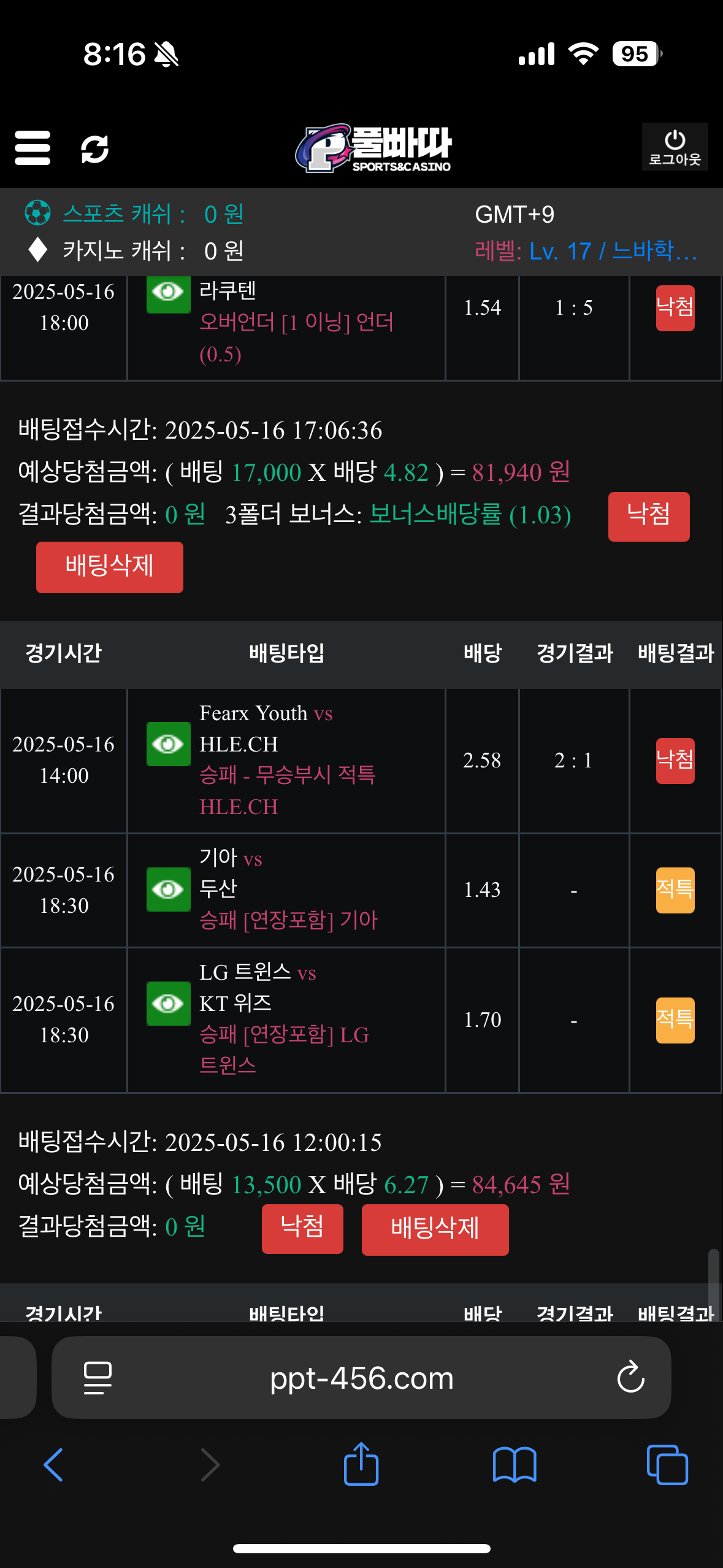Open the ppt-456.com address bar

pos(361,1378)
